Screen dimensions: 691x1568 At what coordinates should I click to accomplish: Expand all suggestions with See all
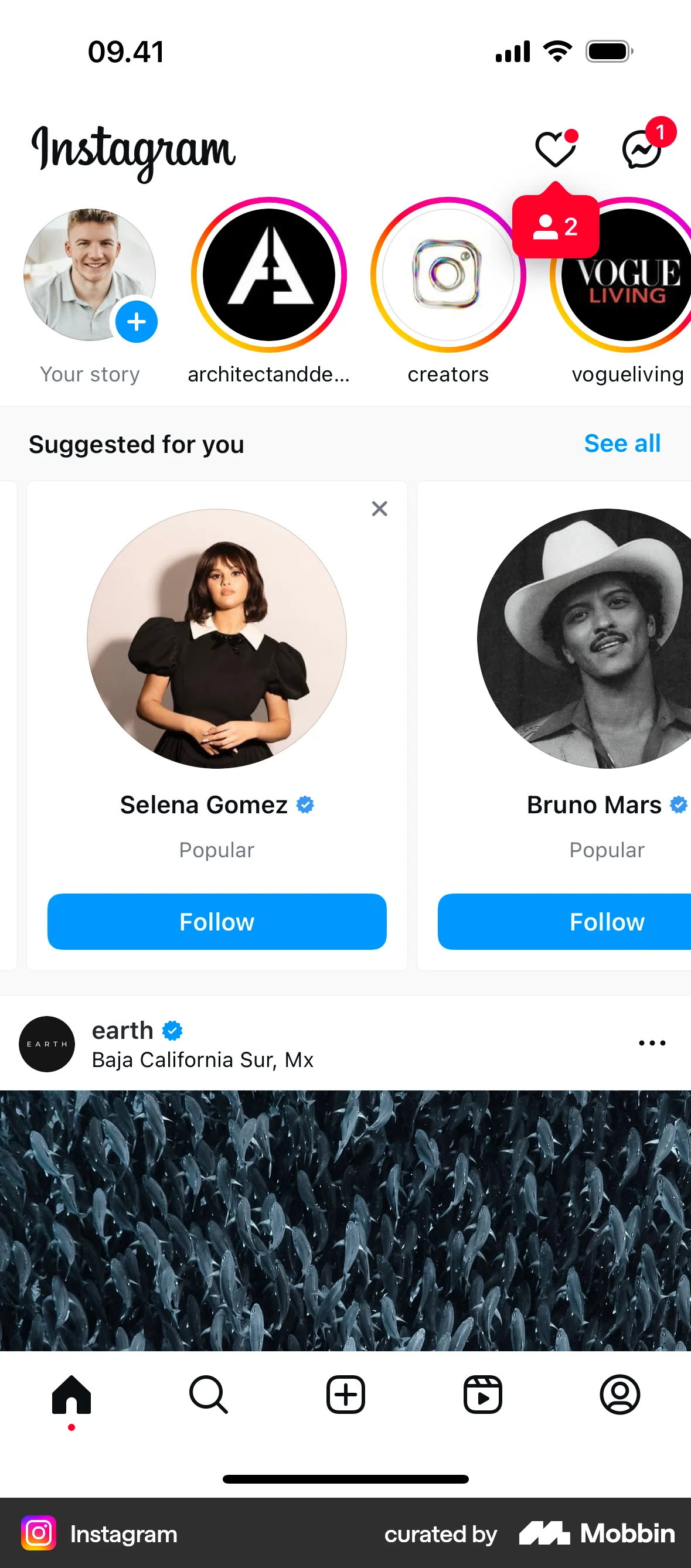click(622, 444)
